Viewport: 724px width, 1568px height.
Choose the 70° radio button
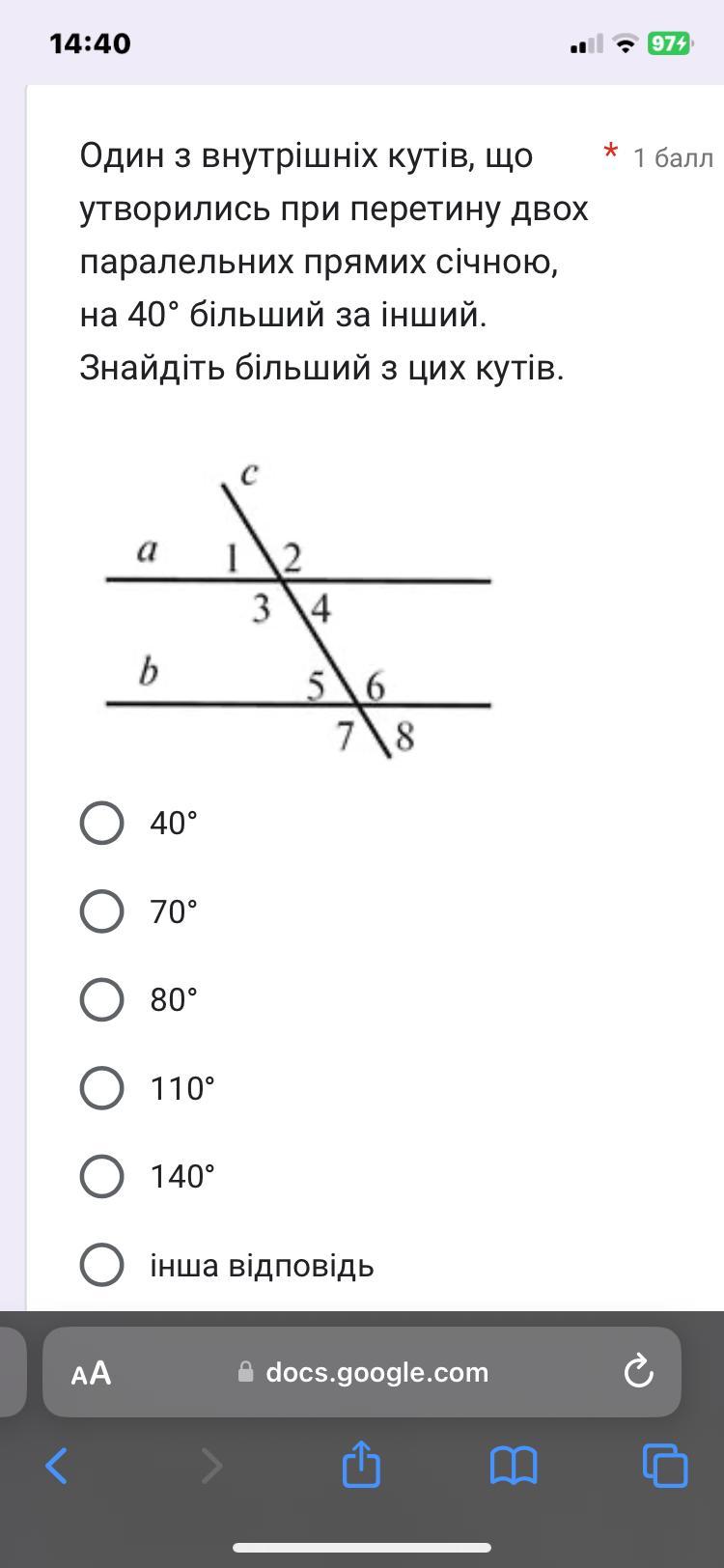point(102,911)
